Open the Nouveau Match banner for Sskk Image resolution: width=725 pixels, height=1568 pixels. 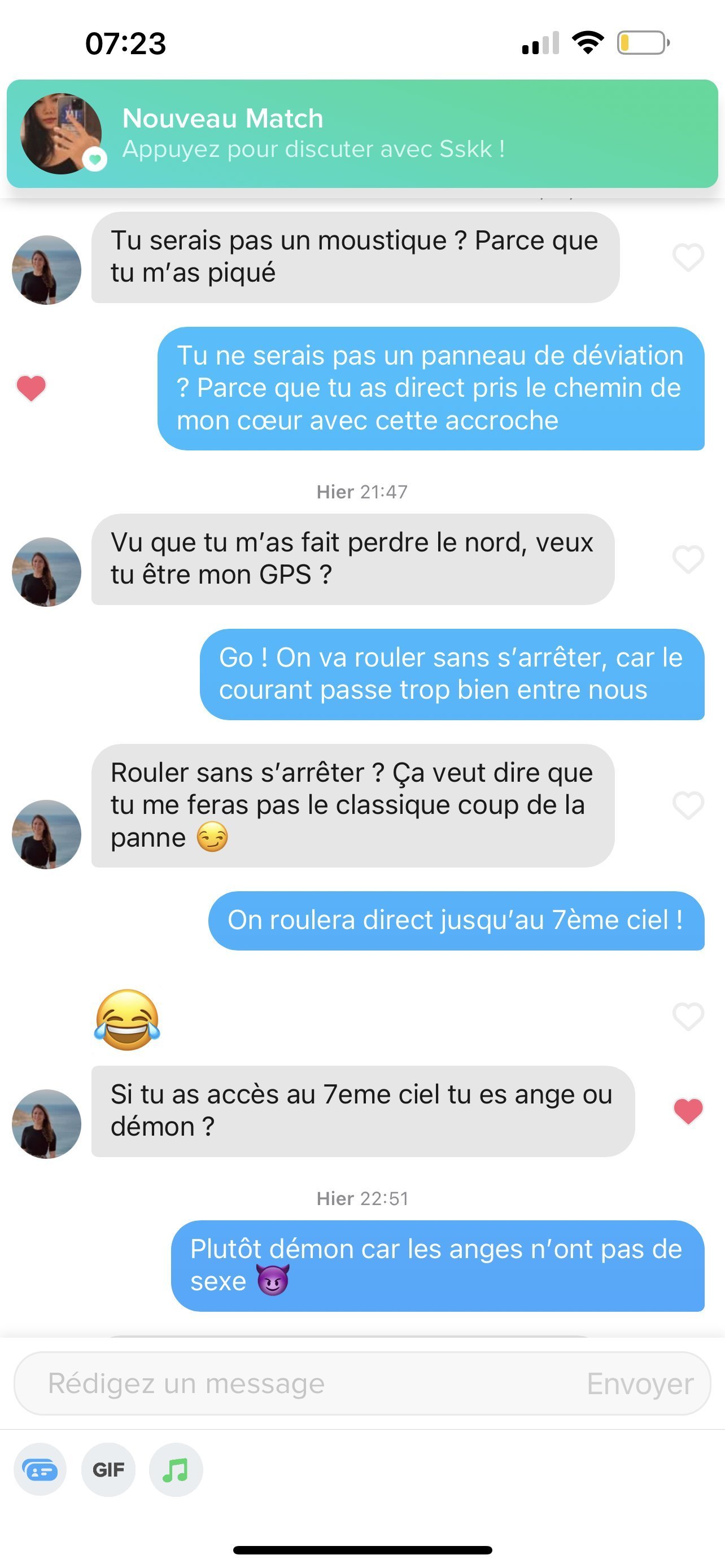click(362, 133)
